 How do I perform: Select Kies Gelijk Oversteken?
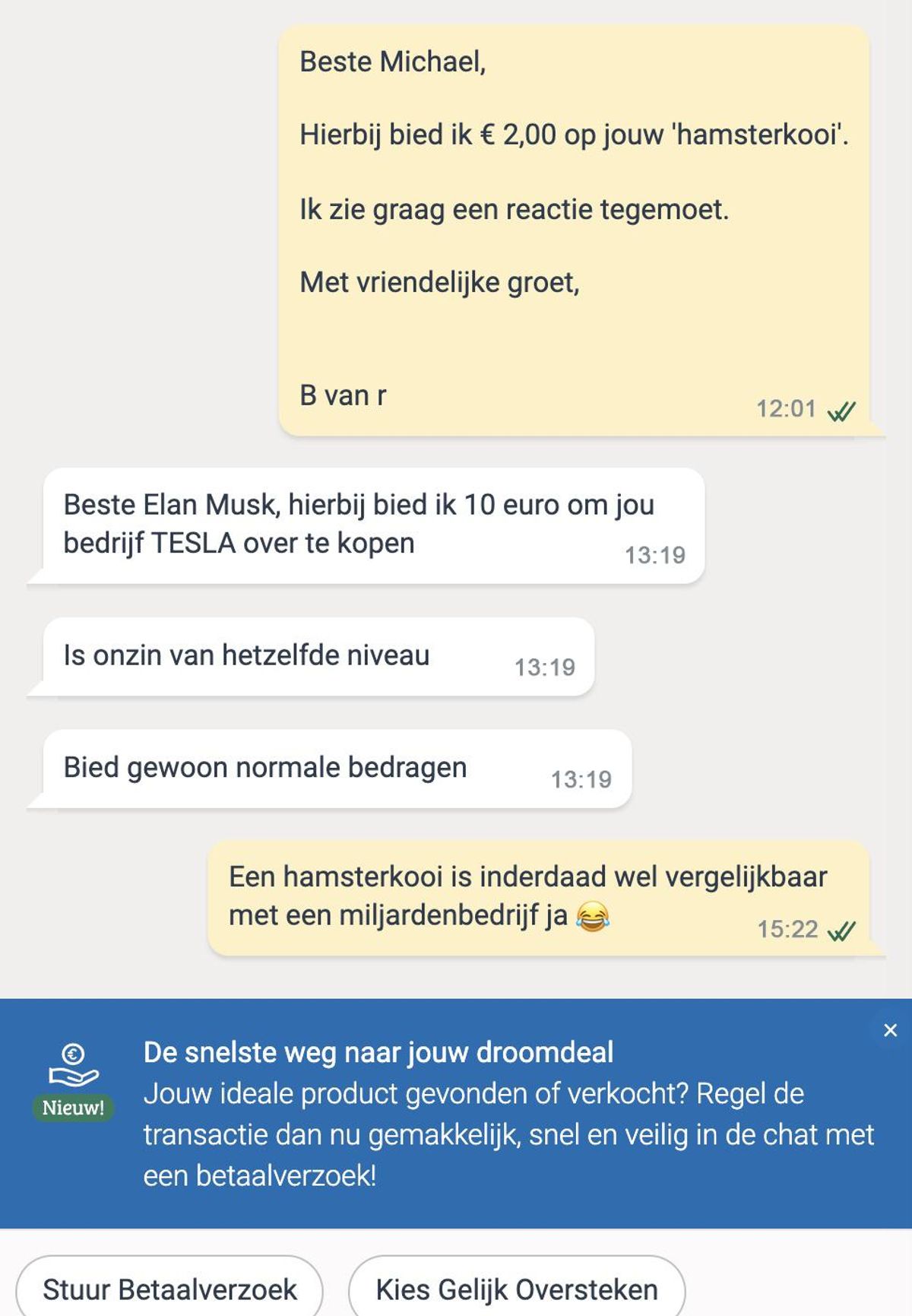click(x=517, y=1289)
